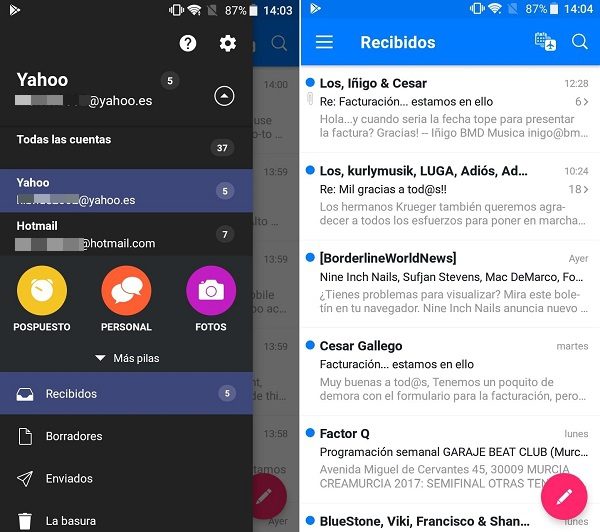
Task: Open the hamburger menu beside Recibidos title
Action: click(324, 42)
